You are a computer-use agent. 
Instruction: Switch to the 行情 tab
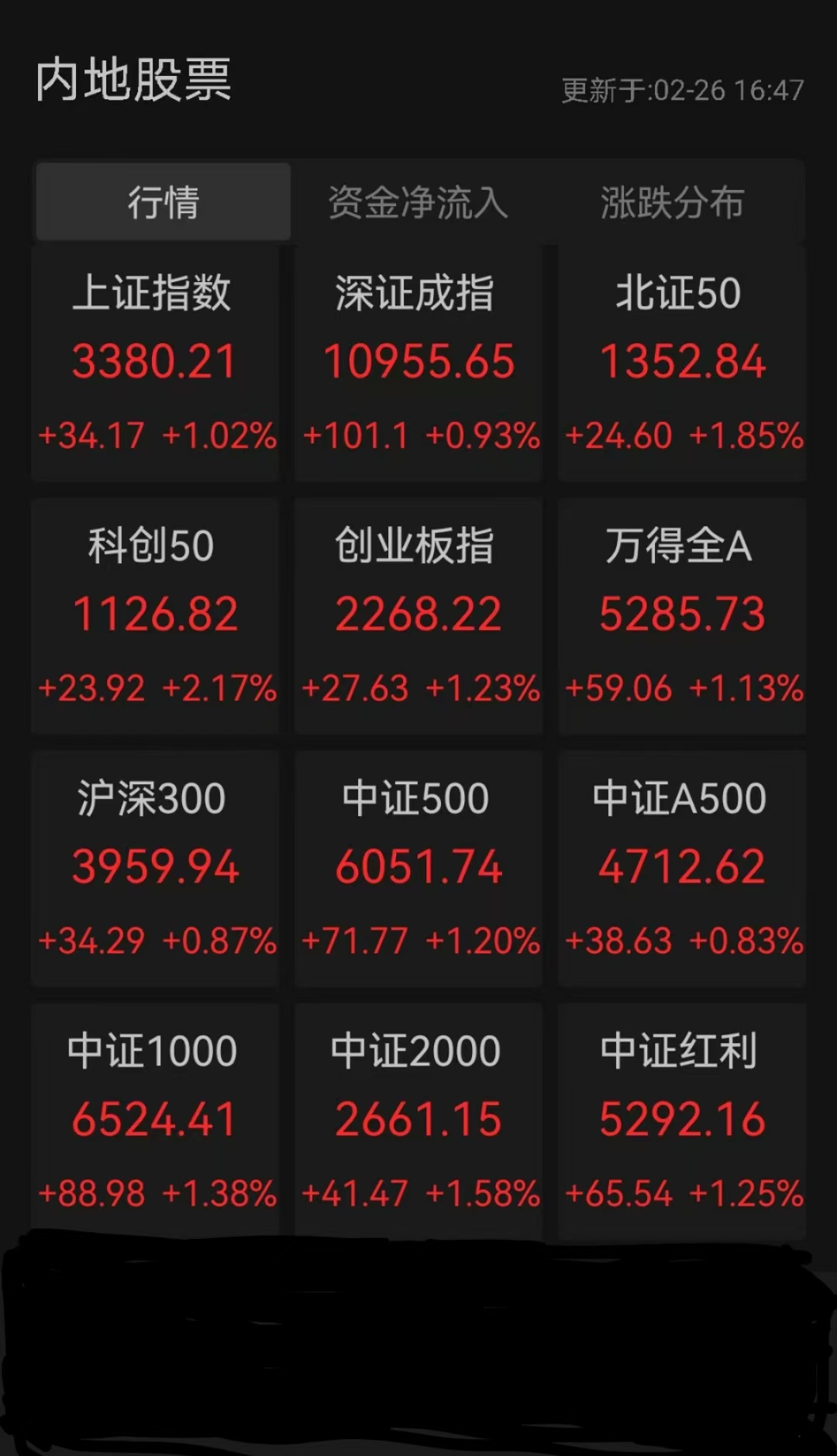coord(163,202)
